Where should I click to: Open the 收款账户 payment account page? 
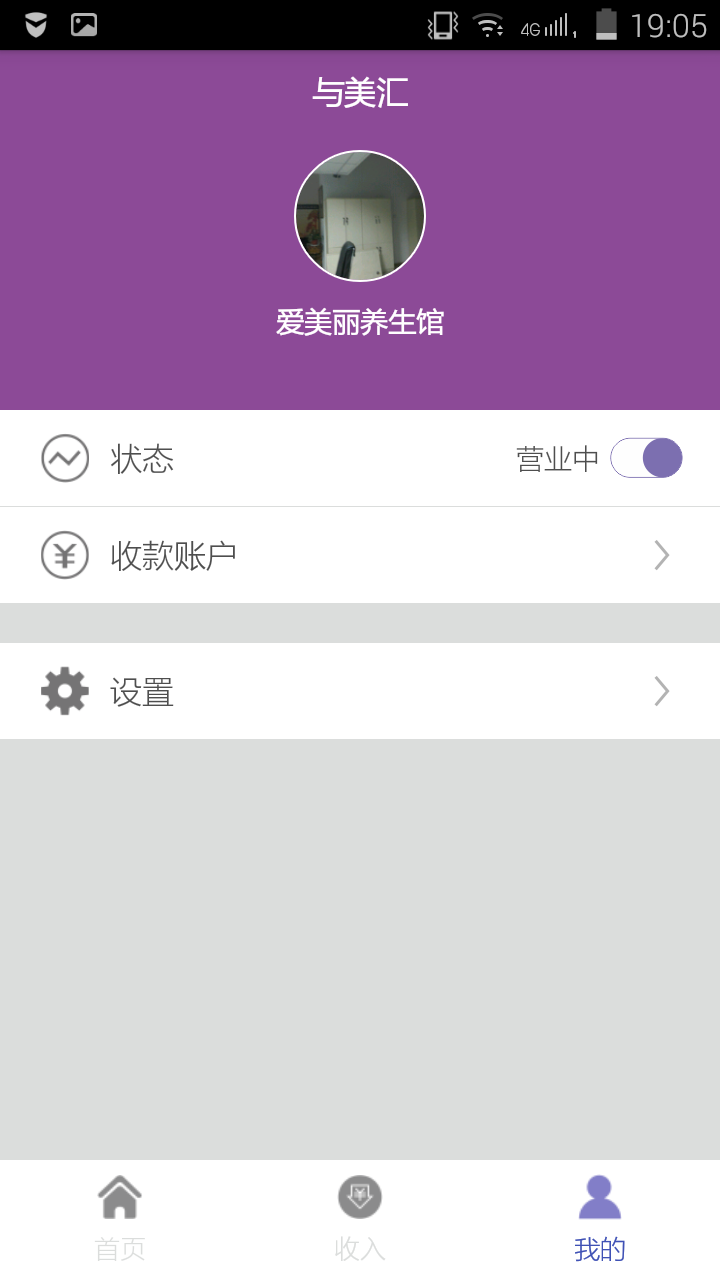tap(360, 555)
